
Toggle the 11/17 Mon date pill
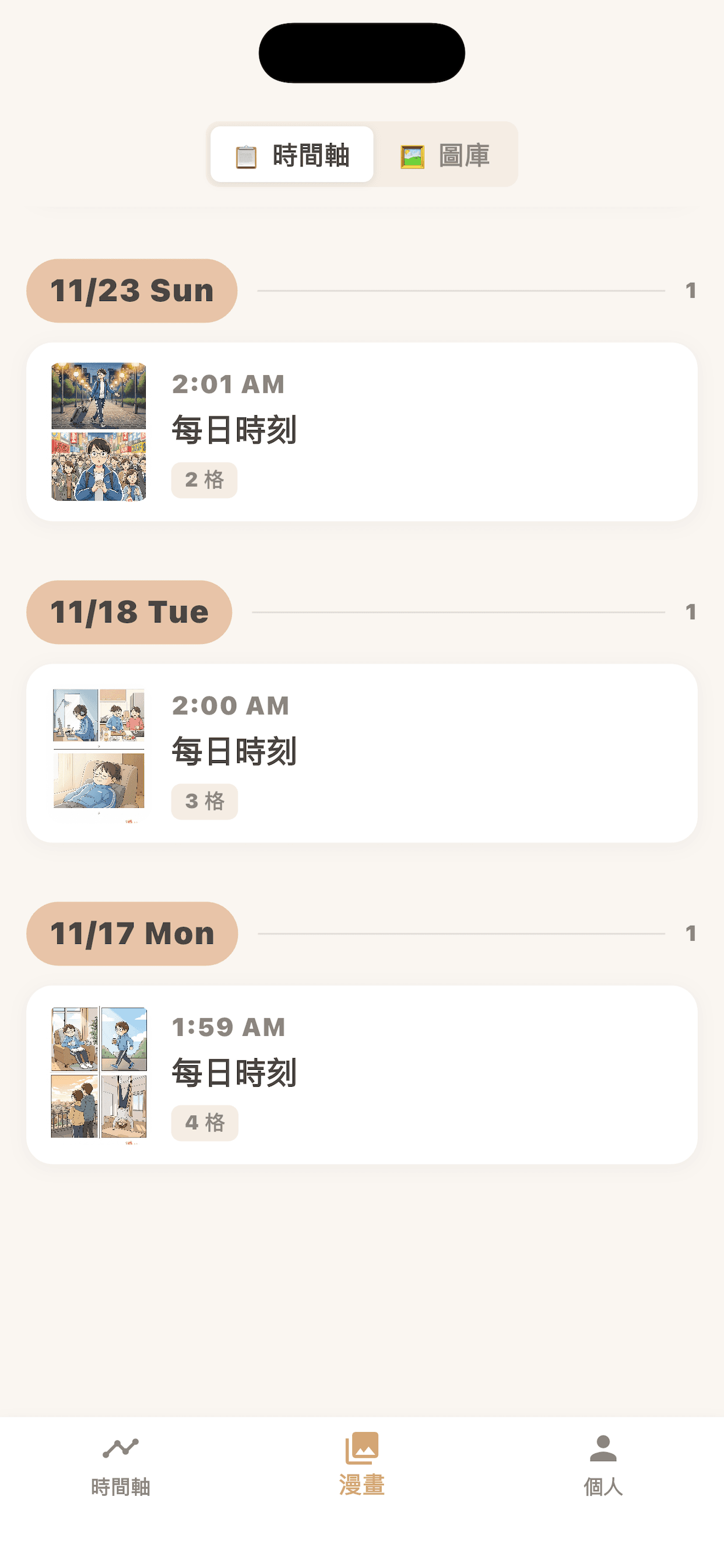coord(131,933)
